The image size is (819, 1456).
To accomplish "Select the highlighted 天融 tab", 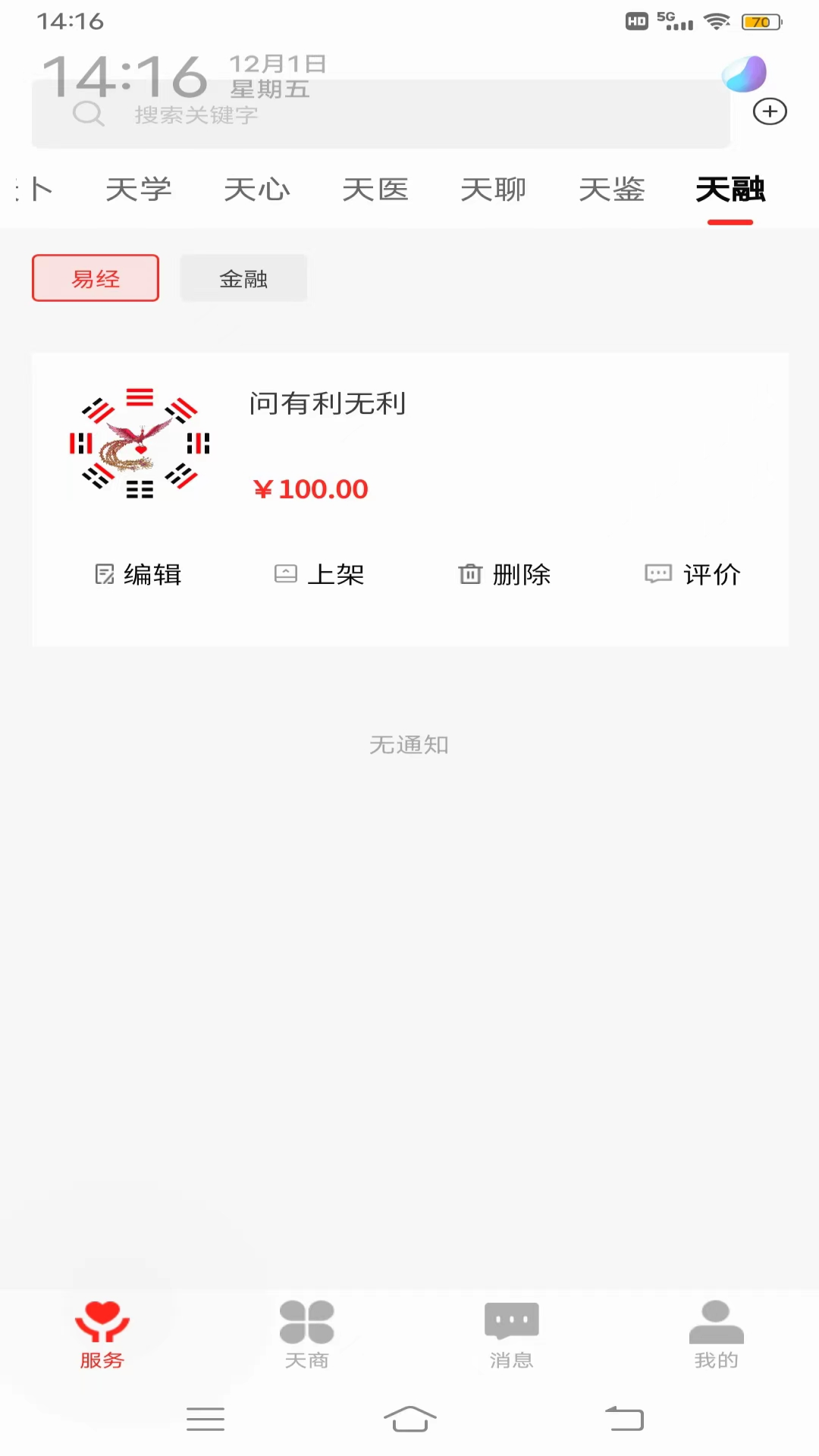I will tap(730, 190).
